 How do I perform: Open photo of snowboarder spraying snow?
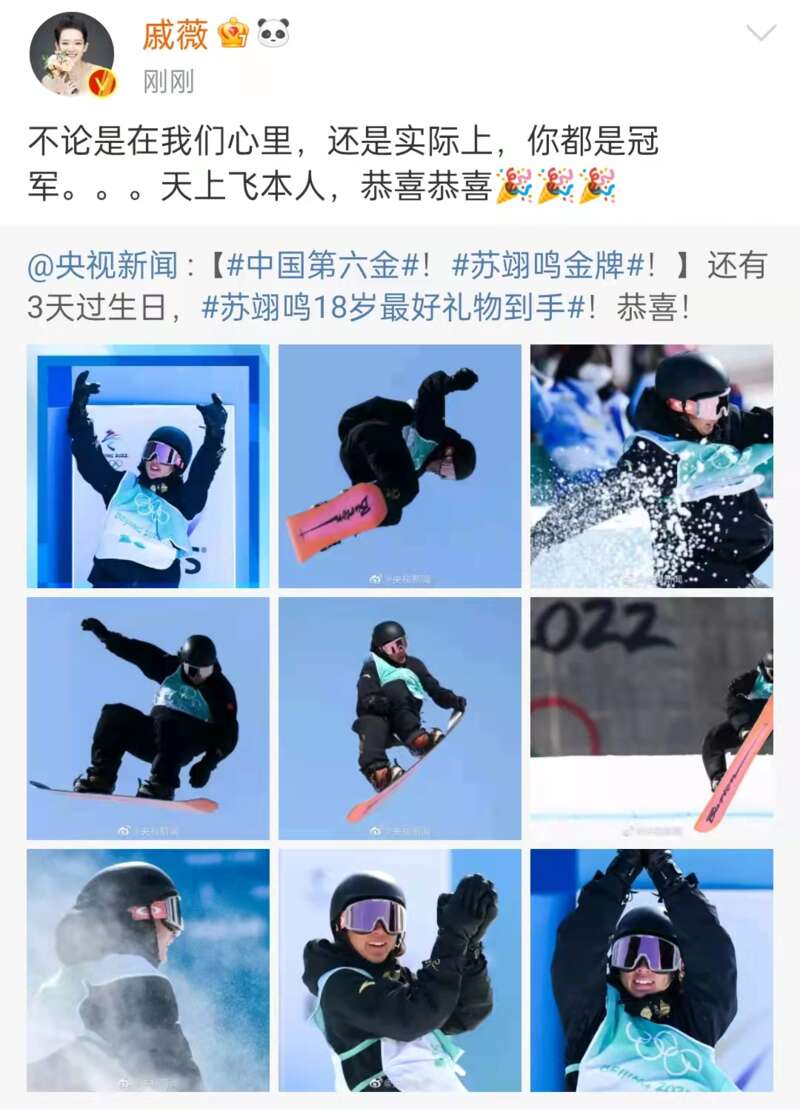[x=651, y=466]
